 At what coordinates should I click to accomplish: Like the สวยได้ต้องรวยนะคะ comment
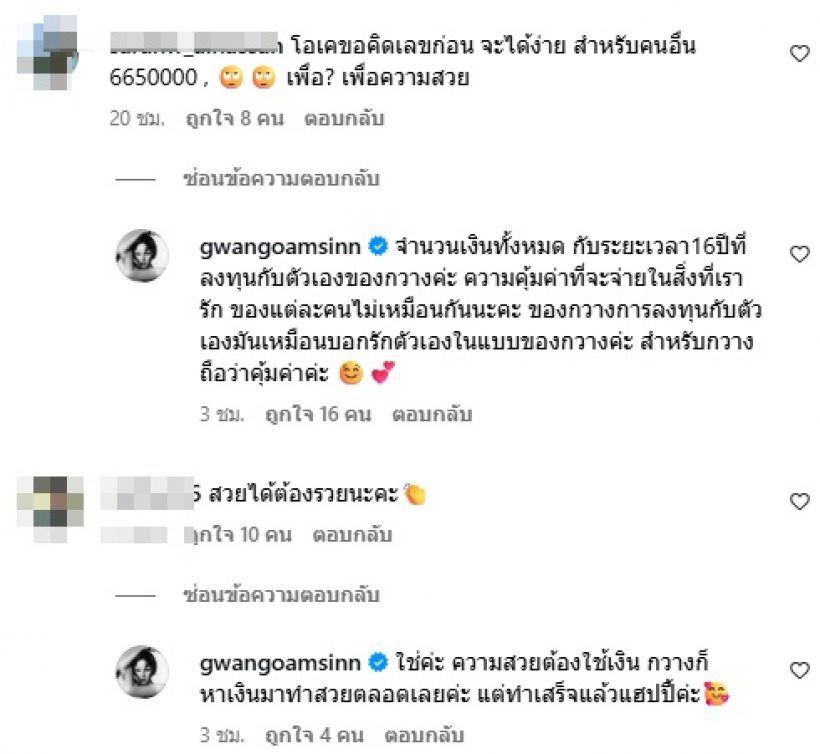tap(799, 500)
